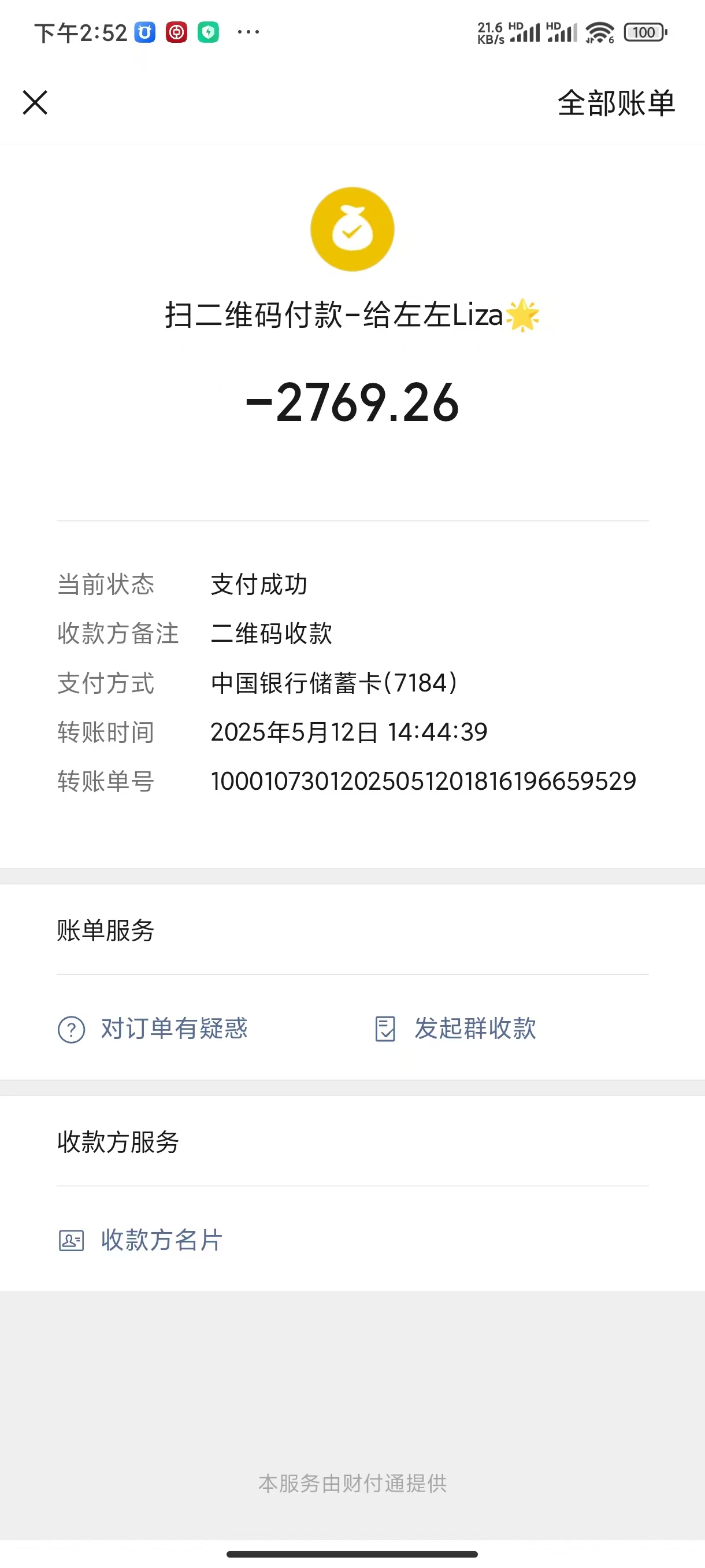Open 全部账单 to view all bills

(616, 103)
